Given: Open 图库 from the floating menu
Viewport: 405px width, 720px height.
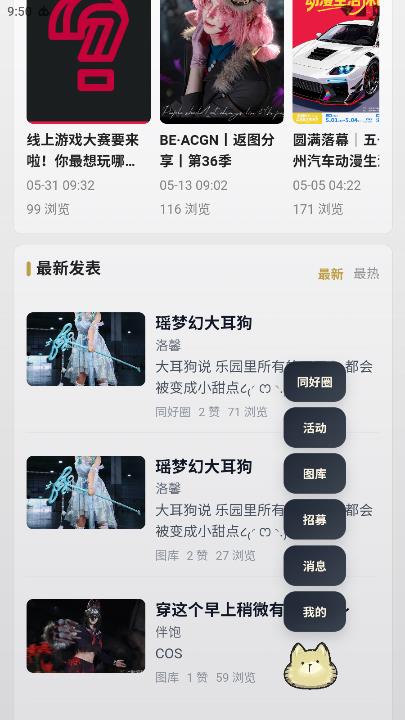Looking at the screenshot, I should [x=315, y=473].
